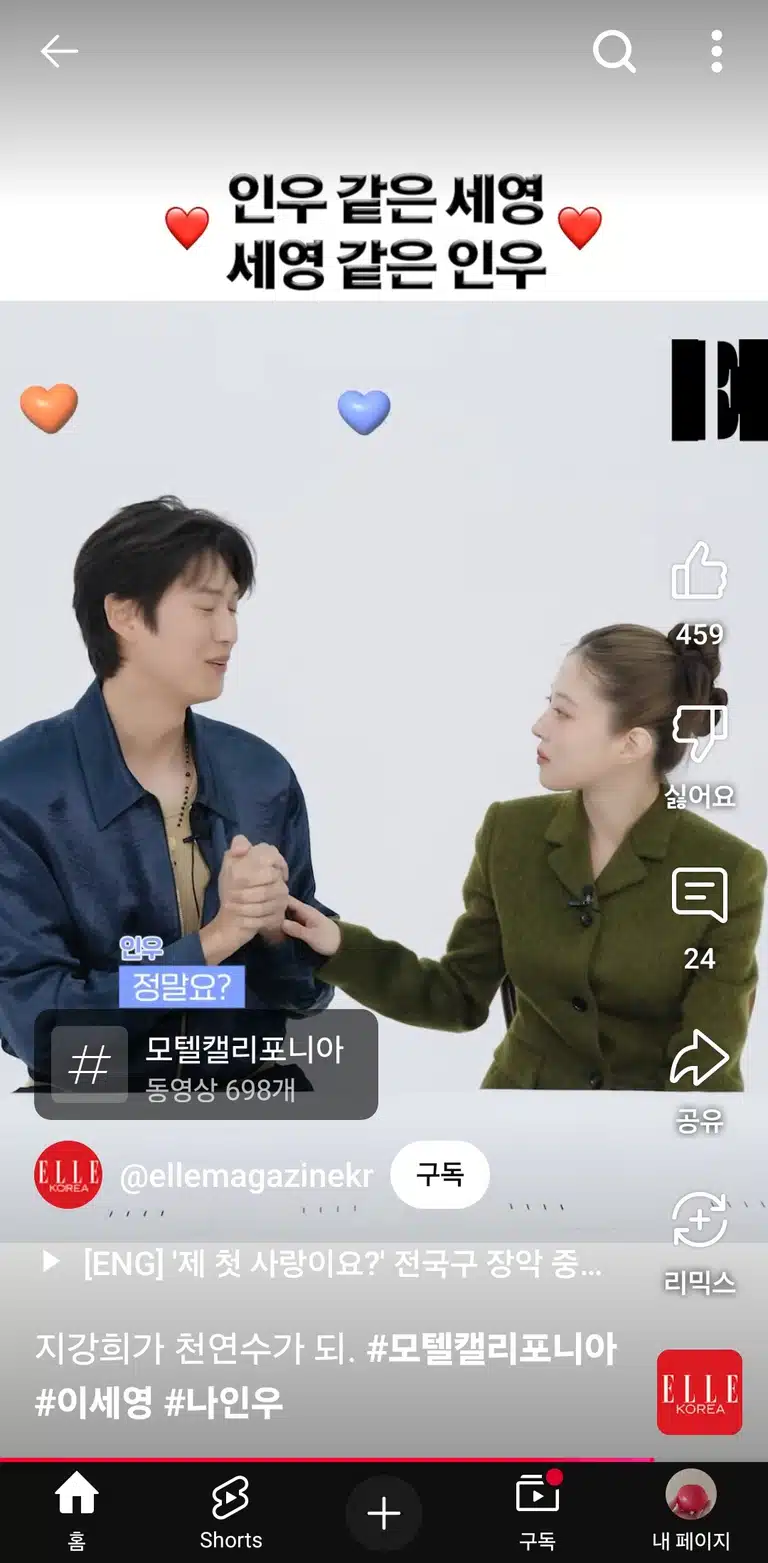Create new content with the plus button
Image resolution: width=768 pixels, height=1563 pixels.
pyautogui.click(x=384, y=1513)
